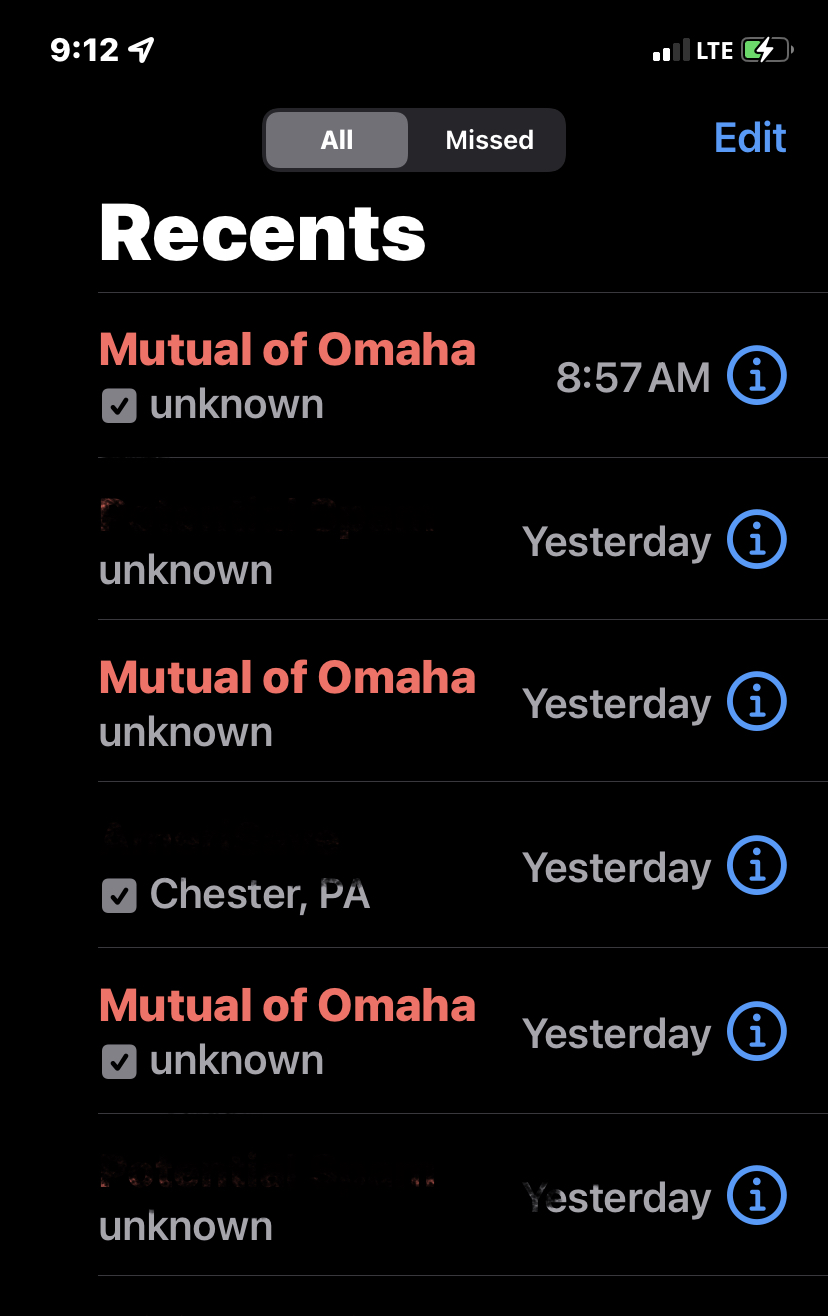Select the All calls tab
This screenshot has width=828, height=1316.
pyautogui.click(x=337, y=140)
